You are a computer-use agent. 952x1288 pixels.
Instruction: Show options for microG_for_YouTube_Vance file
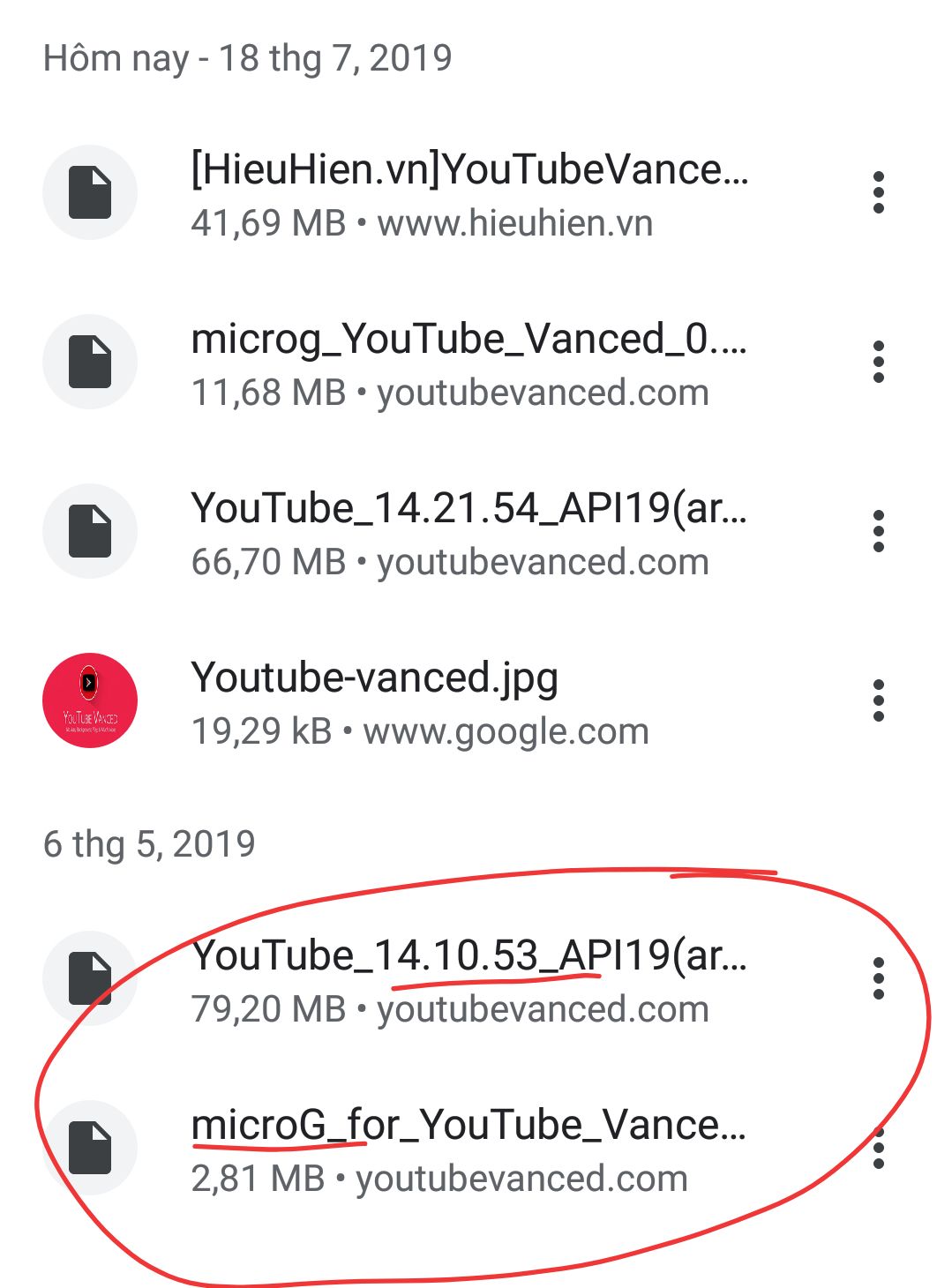tap(878, 1148)
